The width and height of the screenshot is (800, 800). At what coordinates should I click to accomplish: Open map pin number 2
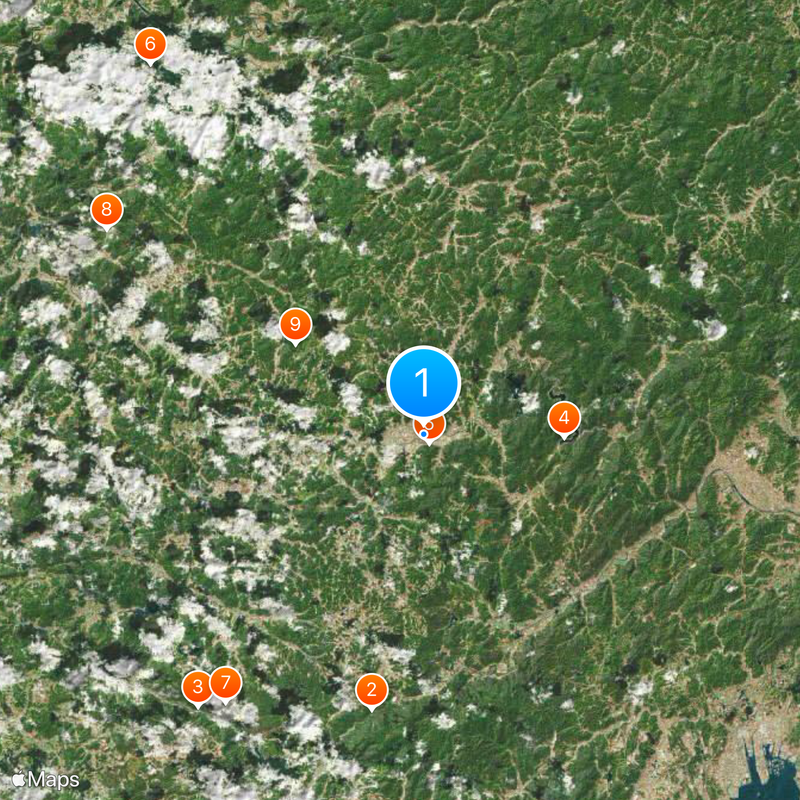coord(372,689)
